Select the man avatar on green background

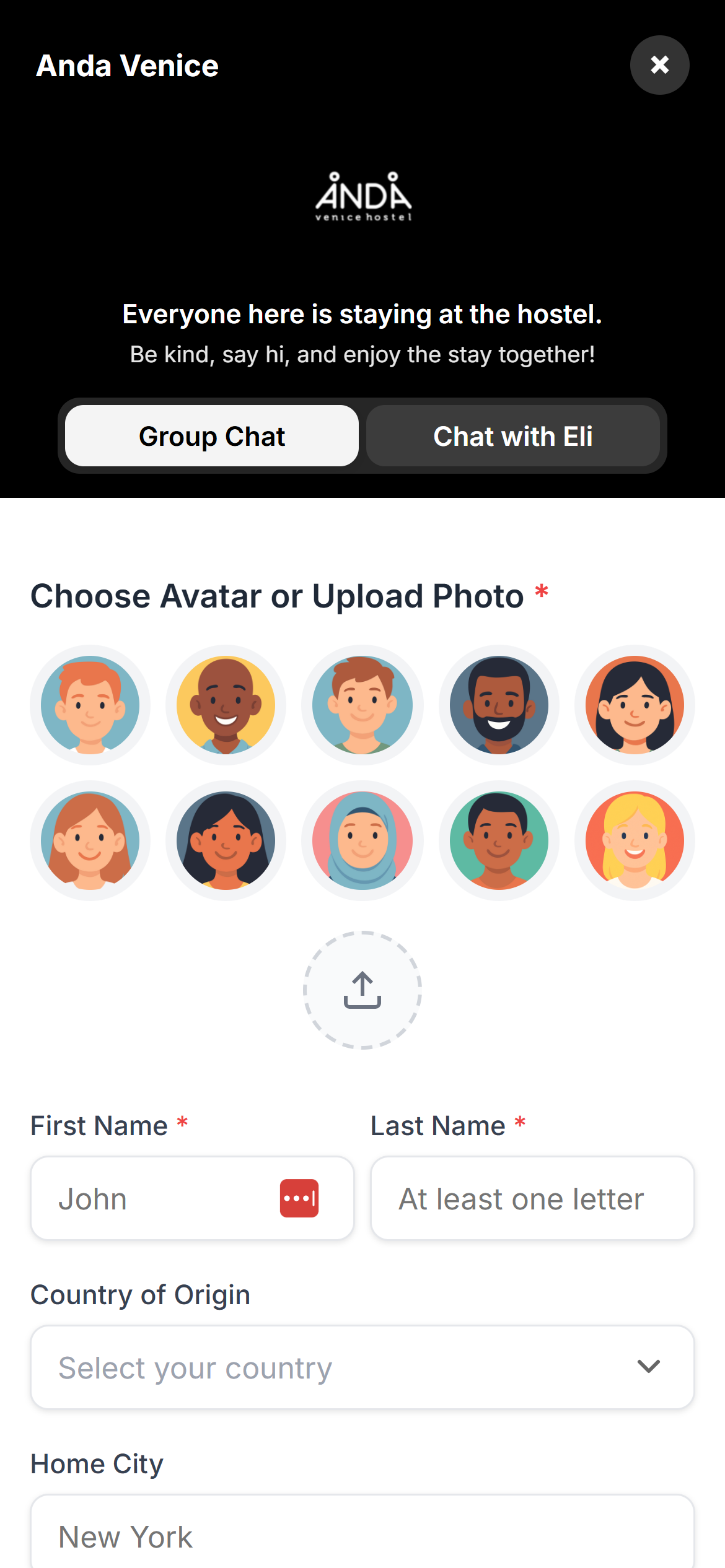[499, 840]
